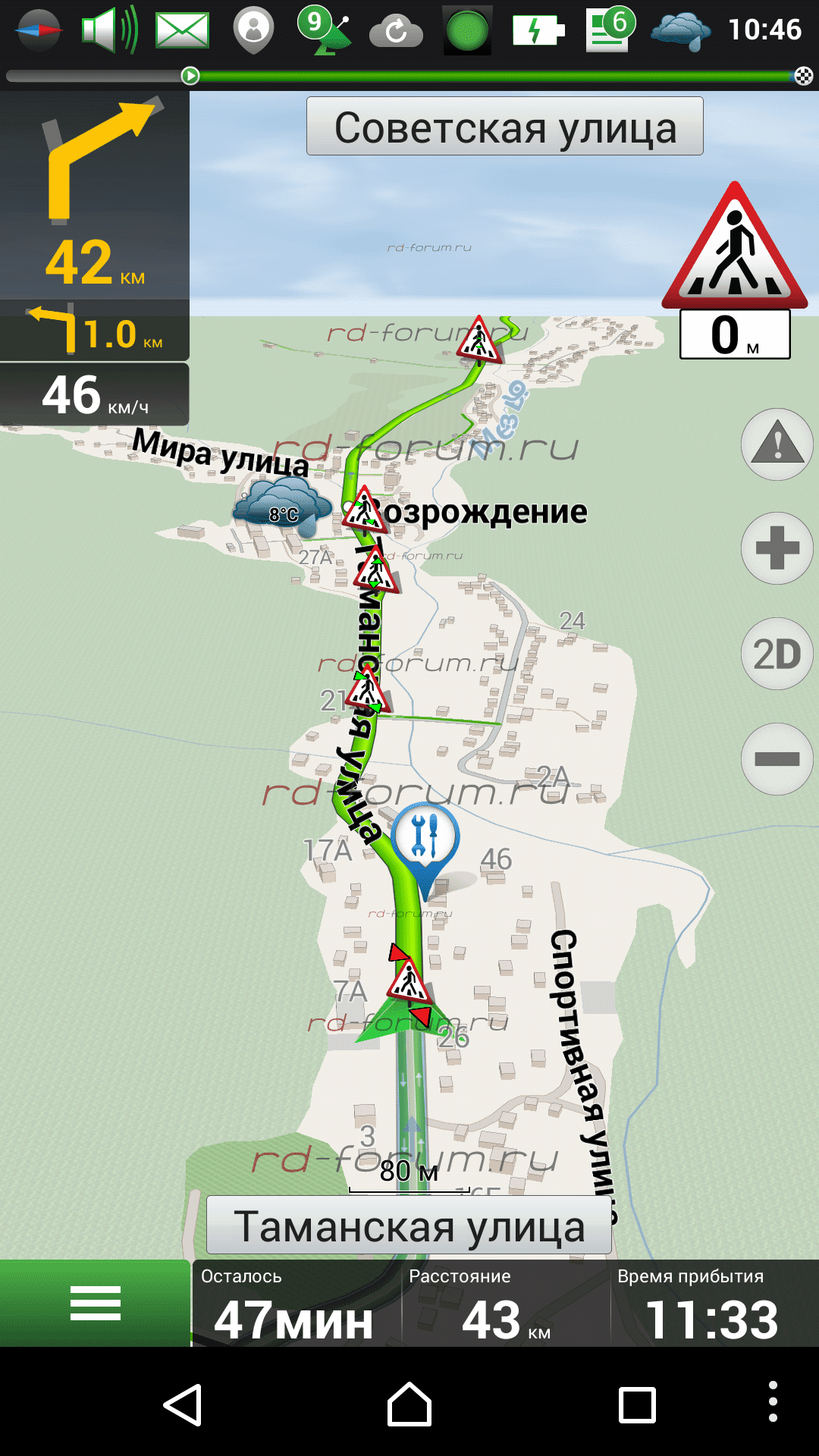This screenshot has height=1456, width=819.
Task: Tap the remaining time 47 мин panel
Action: 296,1304
